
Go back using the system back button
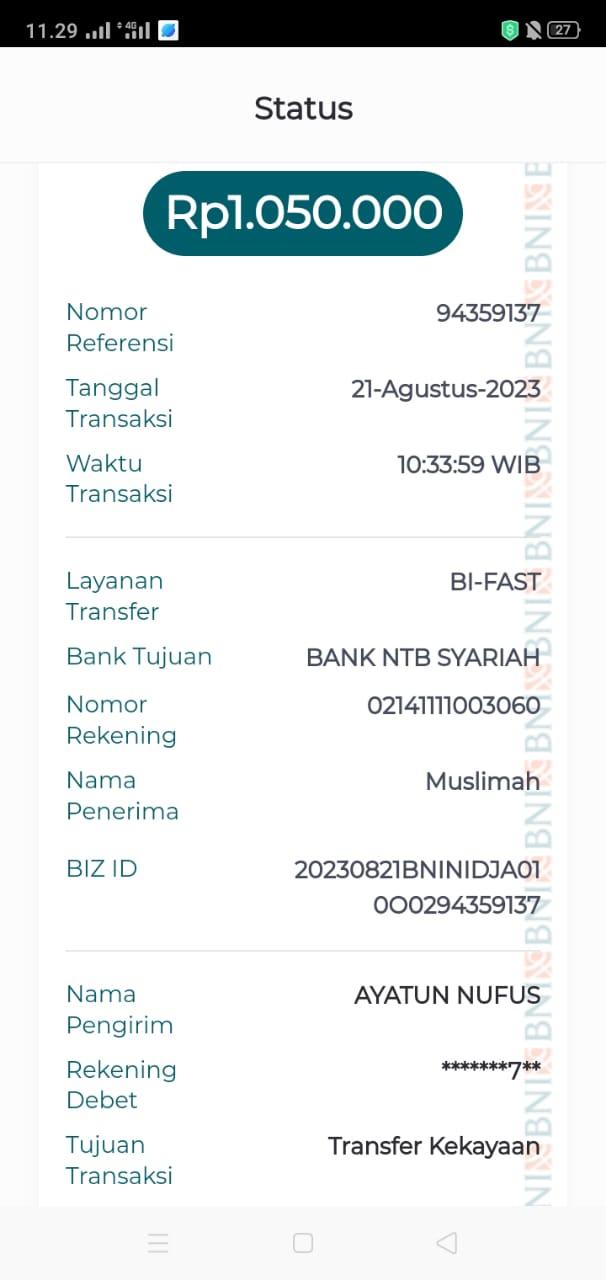pyautogui.click(x=447, y=1243)
